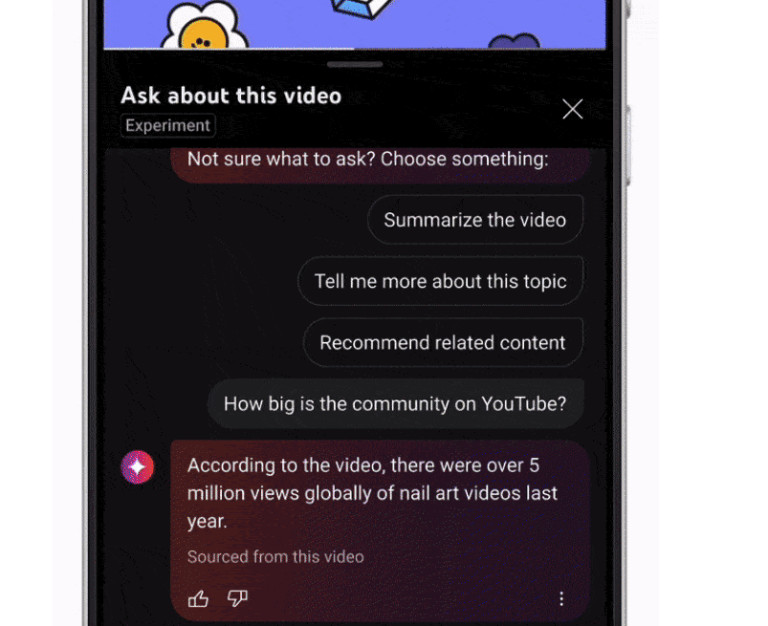Give the answer a thumbs up
The height and width of the screenshot is (626, 768).
[198, 599]
